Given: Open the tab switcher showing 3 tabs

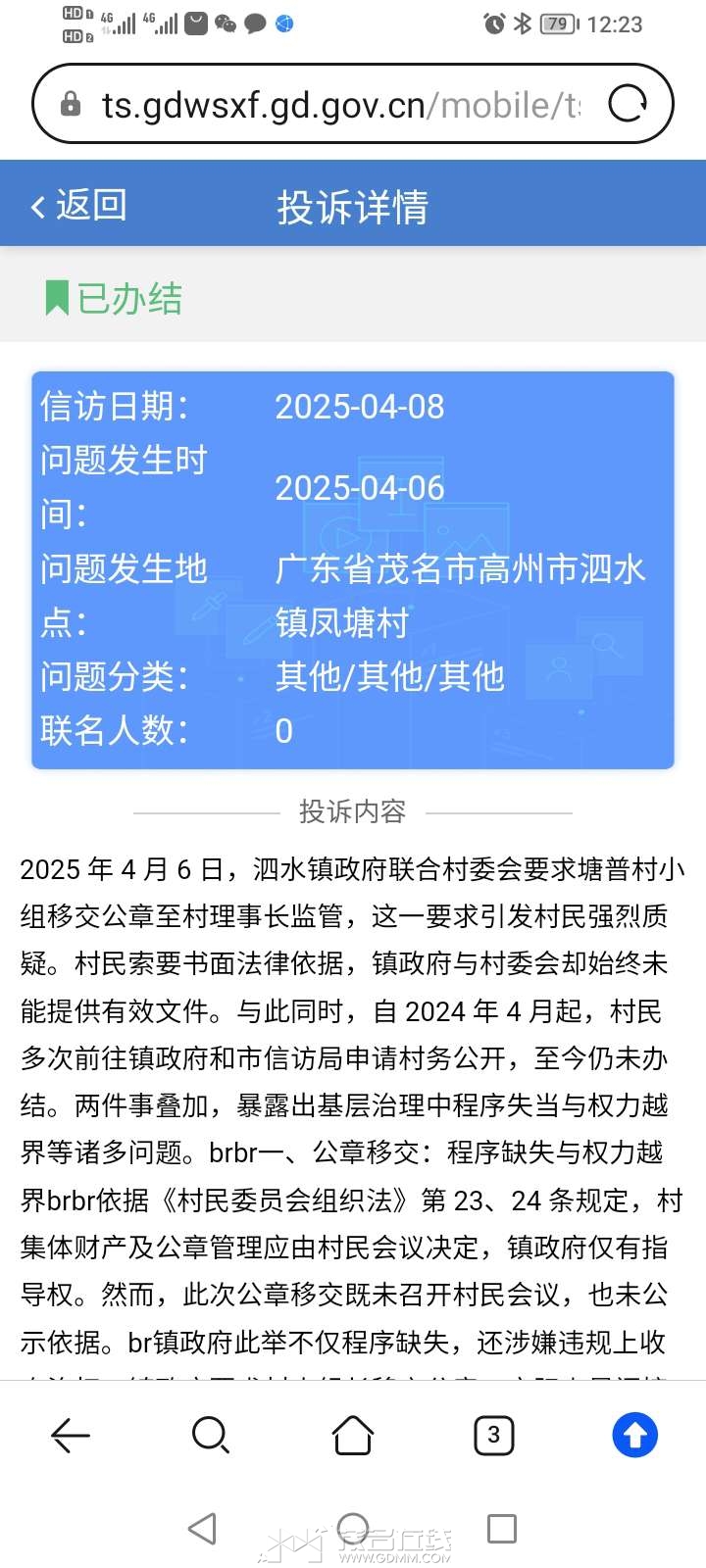Looking at the screenshot, I should pyautogui.click(x=493, y=1436).
